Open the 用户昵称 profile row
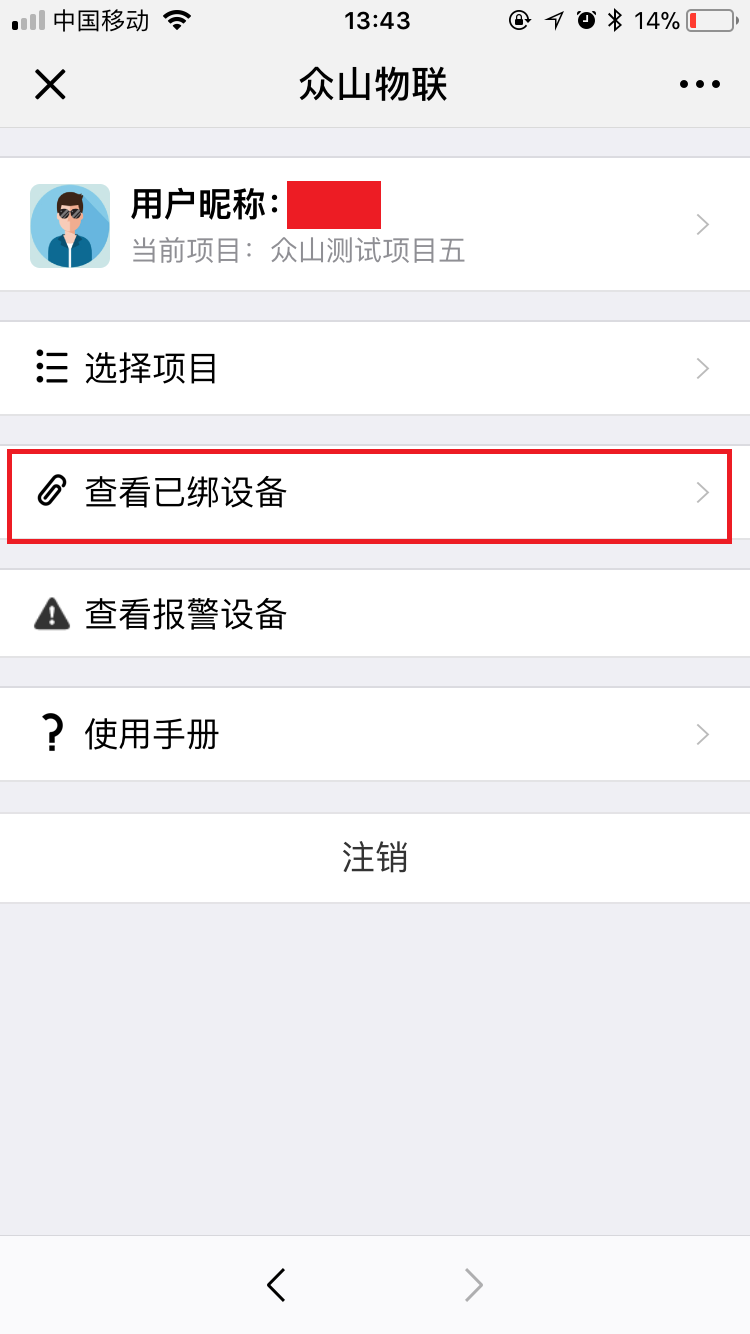Viewport: 750px width, 1334px height. tap(375, 224)
